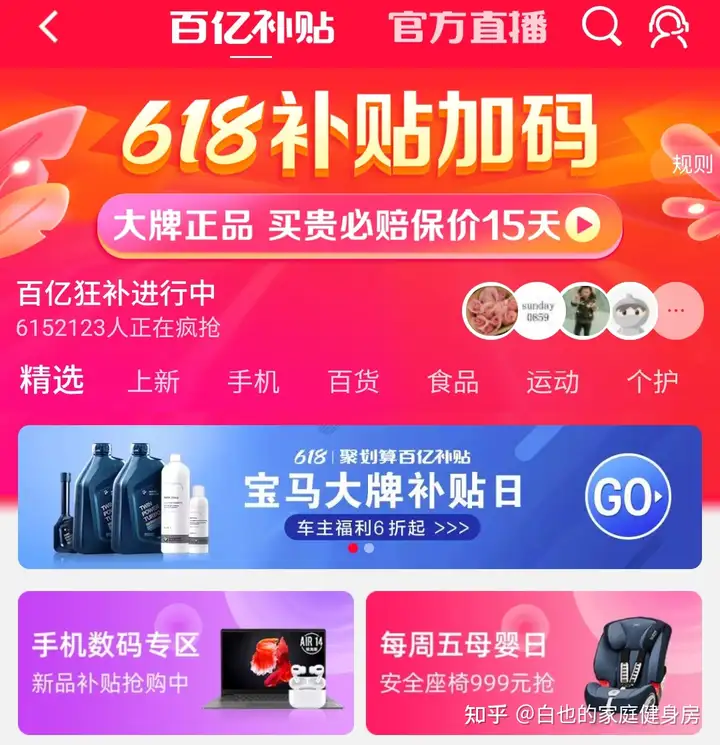Select the 上新 category tab
The width and height of the screenshot is (720, 745).
point(153,382)
